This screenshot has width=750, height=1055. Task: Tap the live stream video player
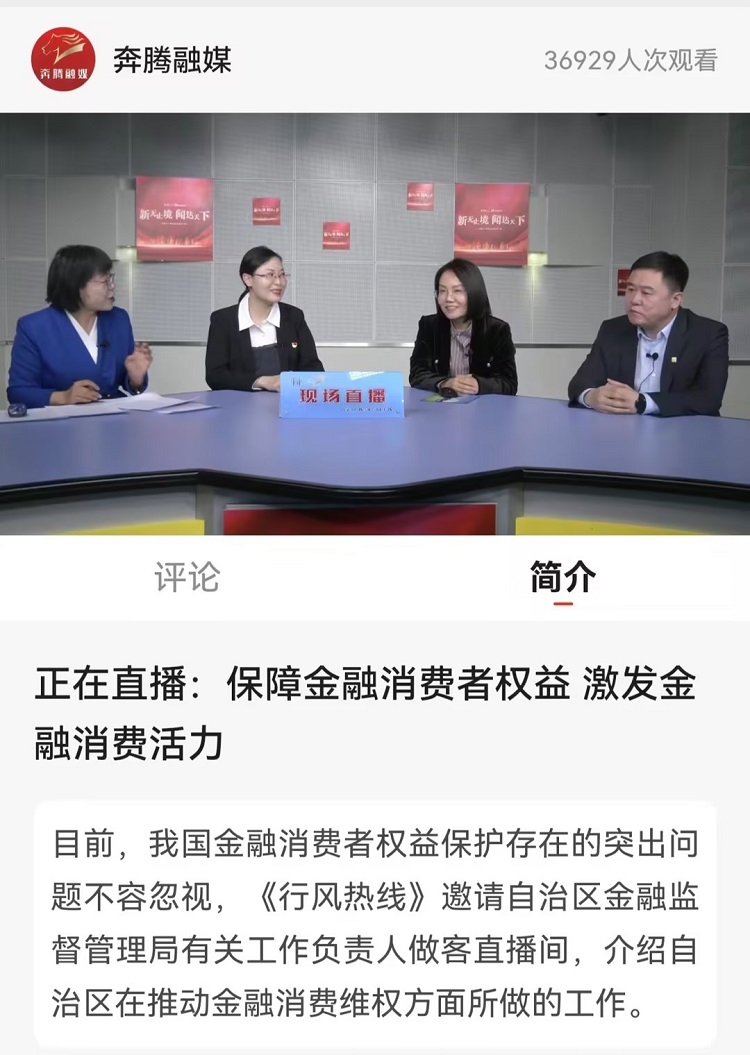tap(375, 324)
